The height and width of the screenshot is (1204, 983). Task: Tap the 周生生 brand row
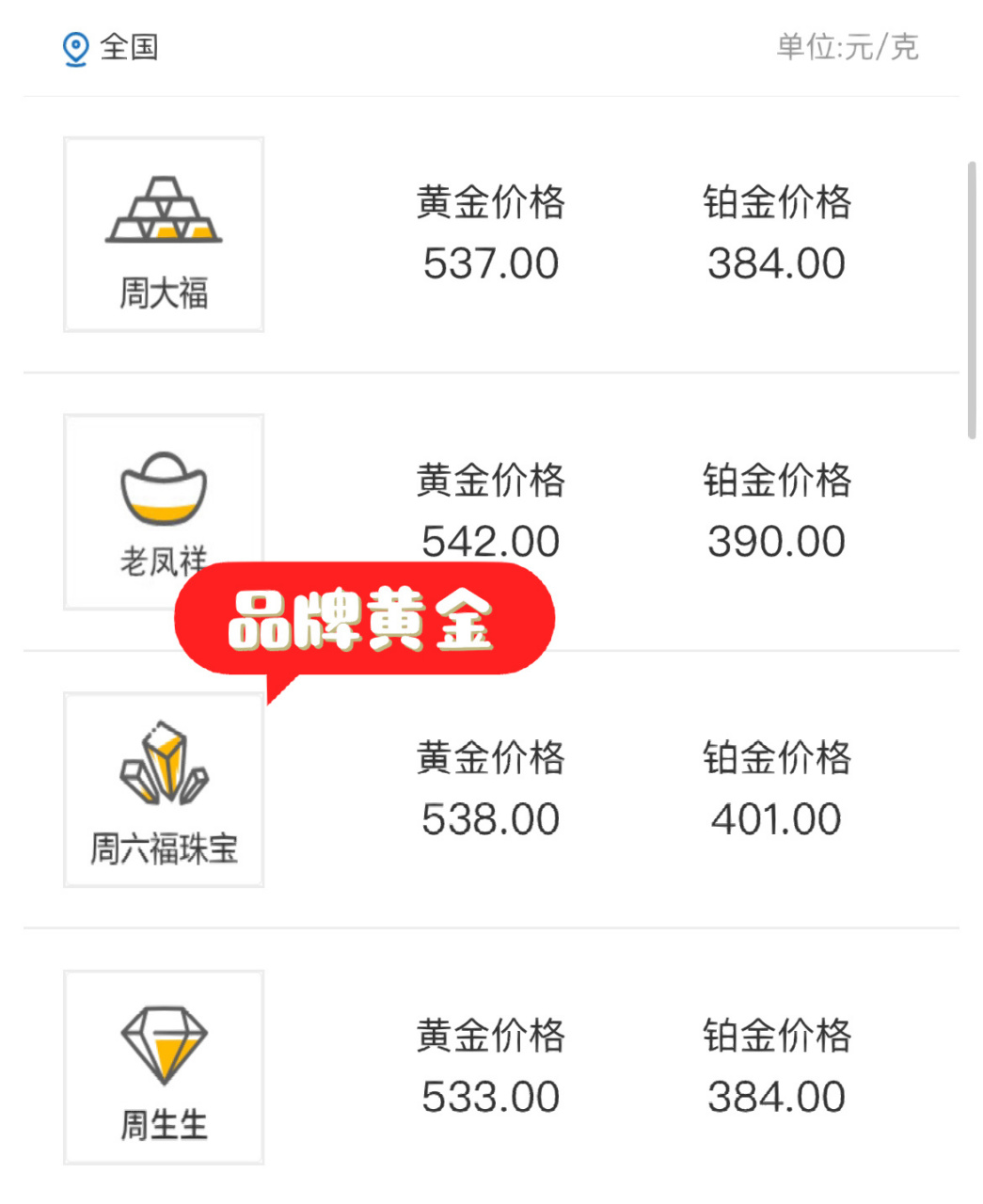[164, 1067]
